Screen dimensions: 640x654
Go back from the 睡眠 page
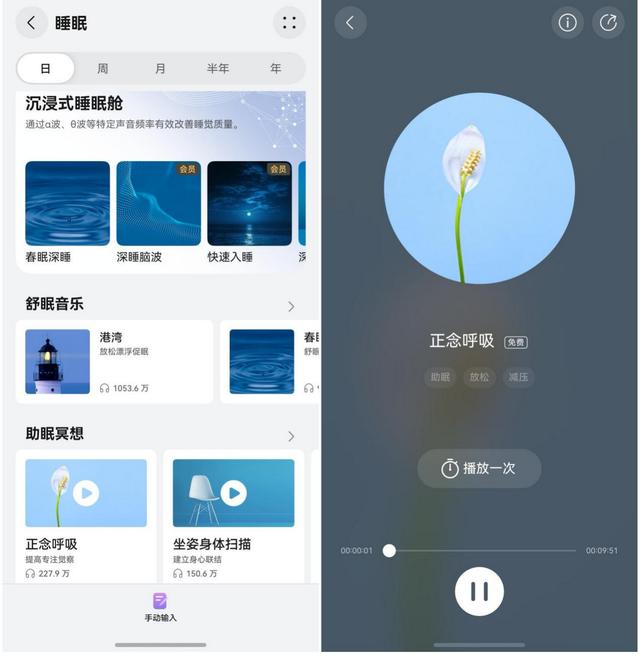pos(32,22)
